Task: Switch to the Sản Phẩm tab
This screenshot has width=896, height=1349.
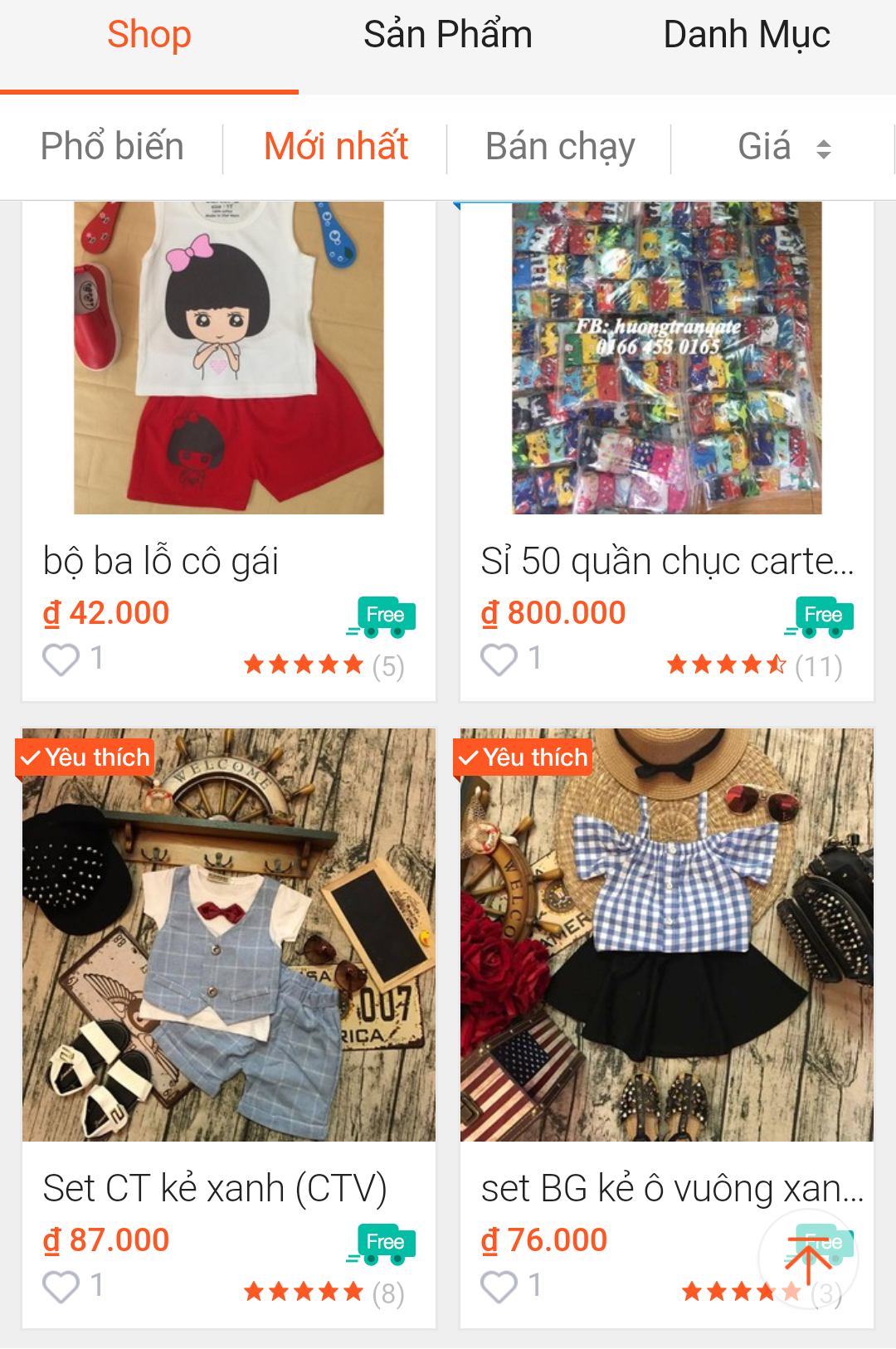Action: point(448,37)
